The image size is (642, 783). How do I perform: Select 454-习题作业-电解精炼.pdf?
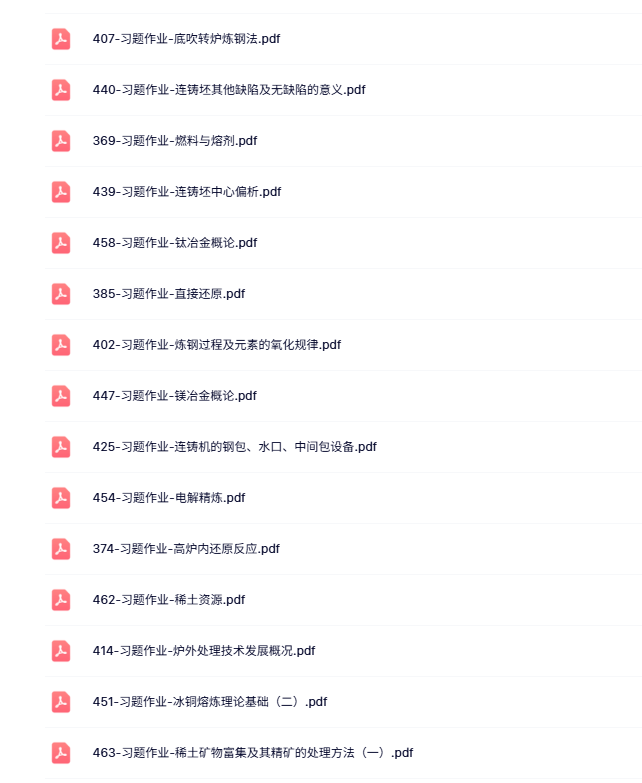169,498
